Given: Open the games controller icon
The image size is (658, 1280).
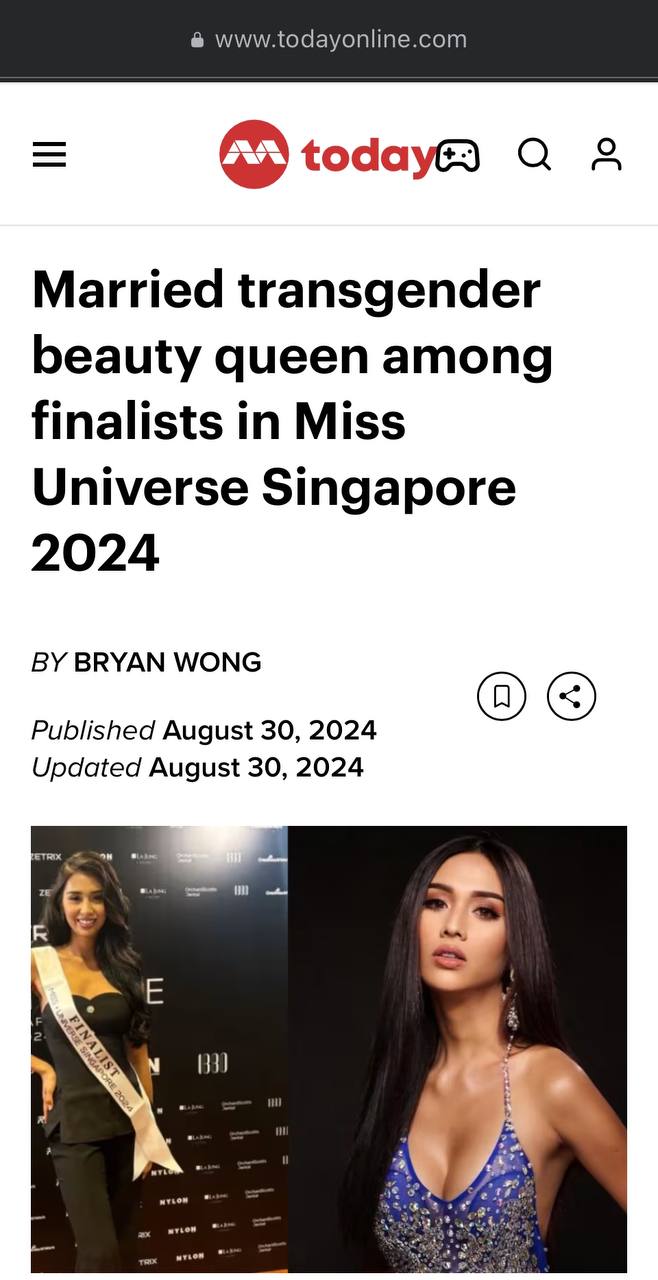Looking at the screenshot, I should pos(458,155).
